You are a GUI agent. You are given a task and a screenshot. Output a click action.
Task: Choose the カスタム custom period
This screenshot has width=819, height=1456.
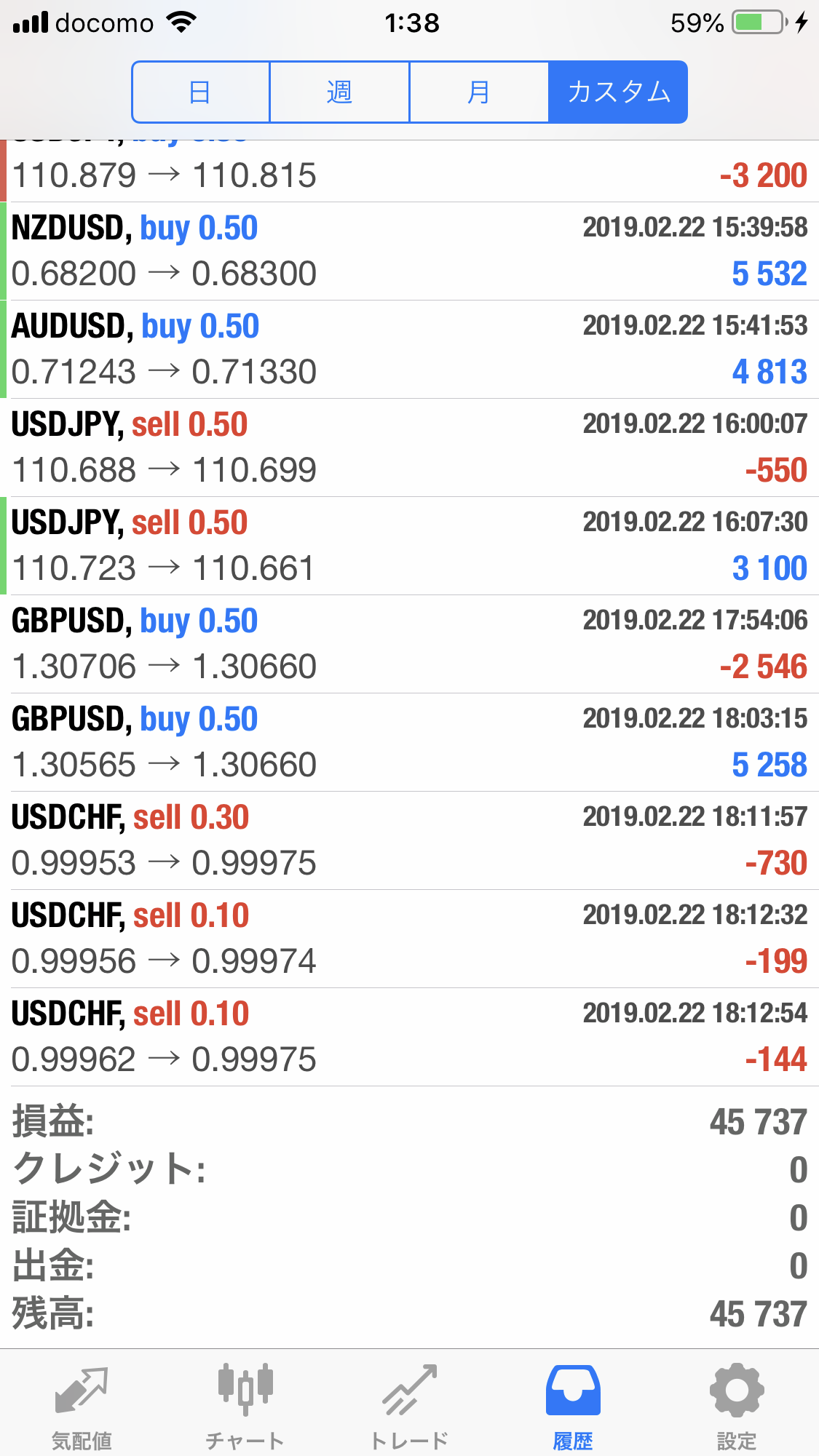click(x=618, y=92)
